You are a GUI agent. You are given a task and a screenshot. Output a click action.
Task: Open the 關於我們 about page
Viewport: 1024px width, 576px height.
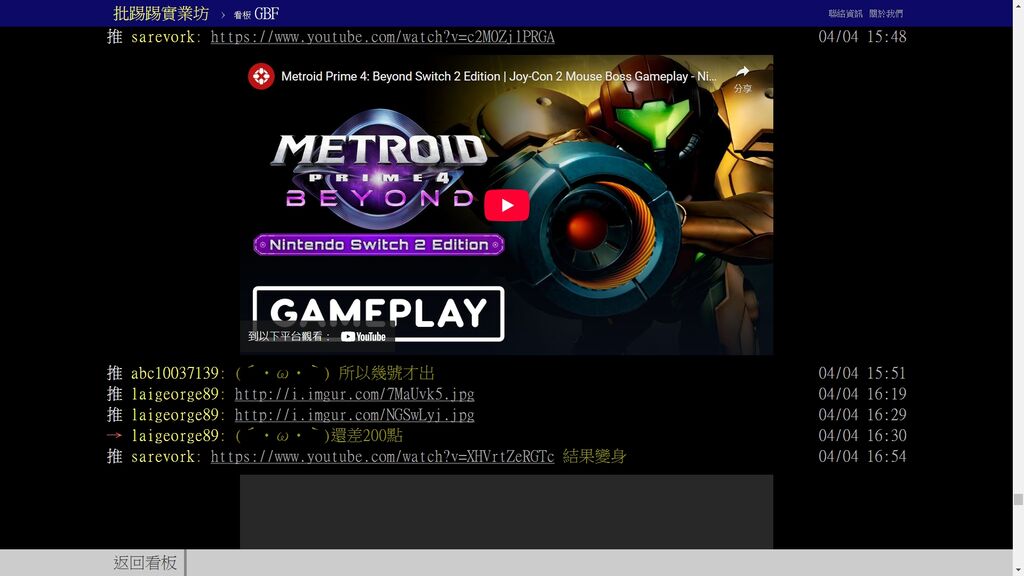885,14
